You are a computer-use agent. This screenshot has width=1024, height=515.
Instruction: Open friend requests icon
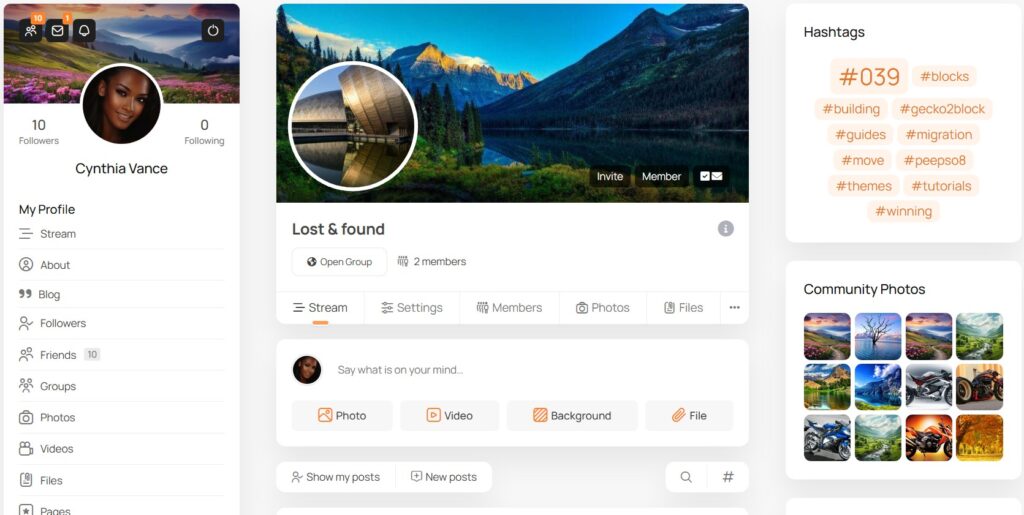tap(31, 31)
